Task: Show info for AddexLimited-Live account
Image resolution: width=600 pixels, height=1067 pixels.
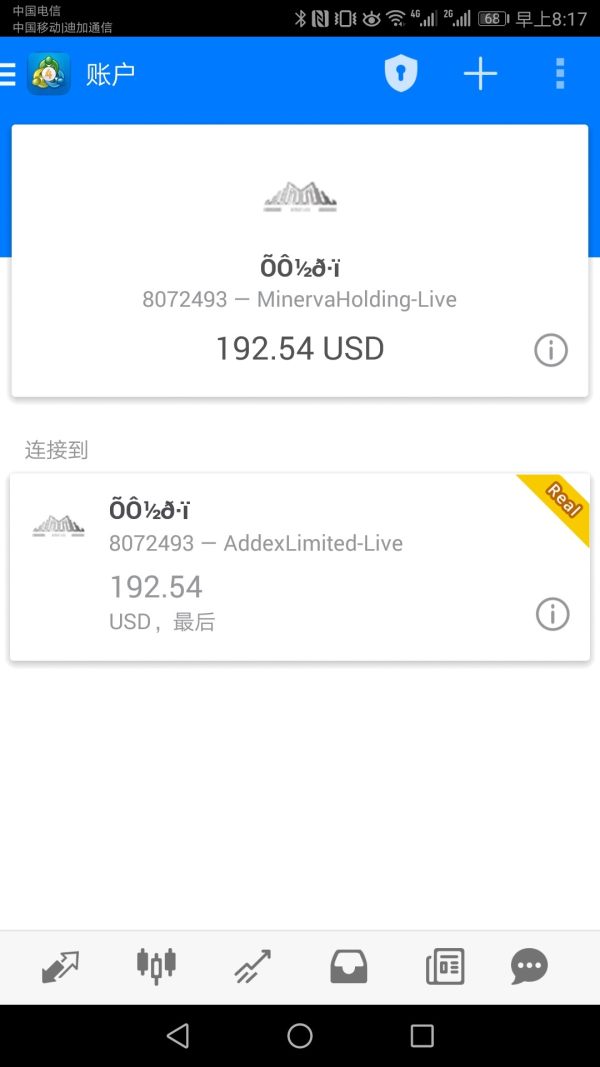Action: point(552,614)
